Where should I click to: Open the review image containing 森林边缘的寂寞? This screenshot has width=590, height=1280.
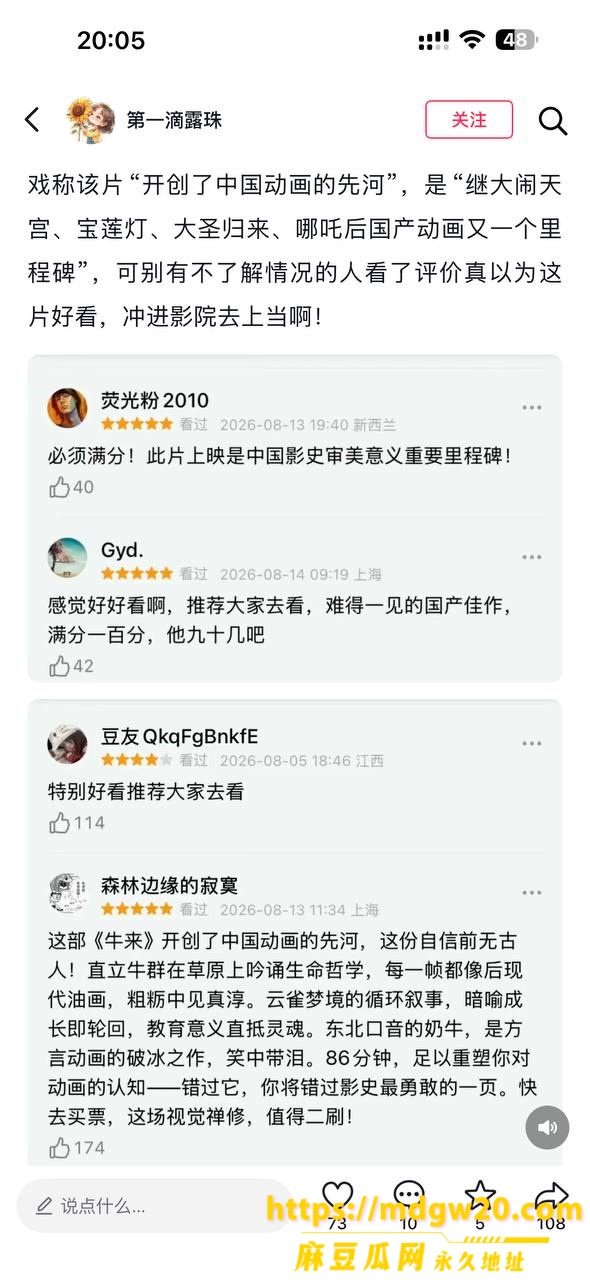[295, 933]
